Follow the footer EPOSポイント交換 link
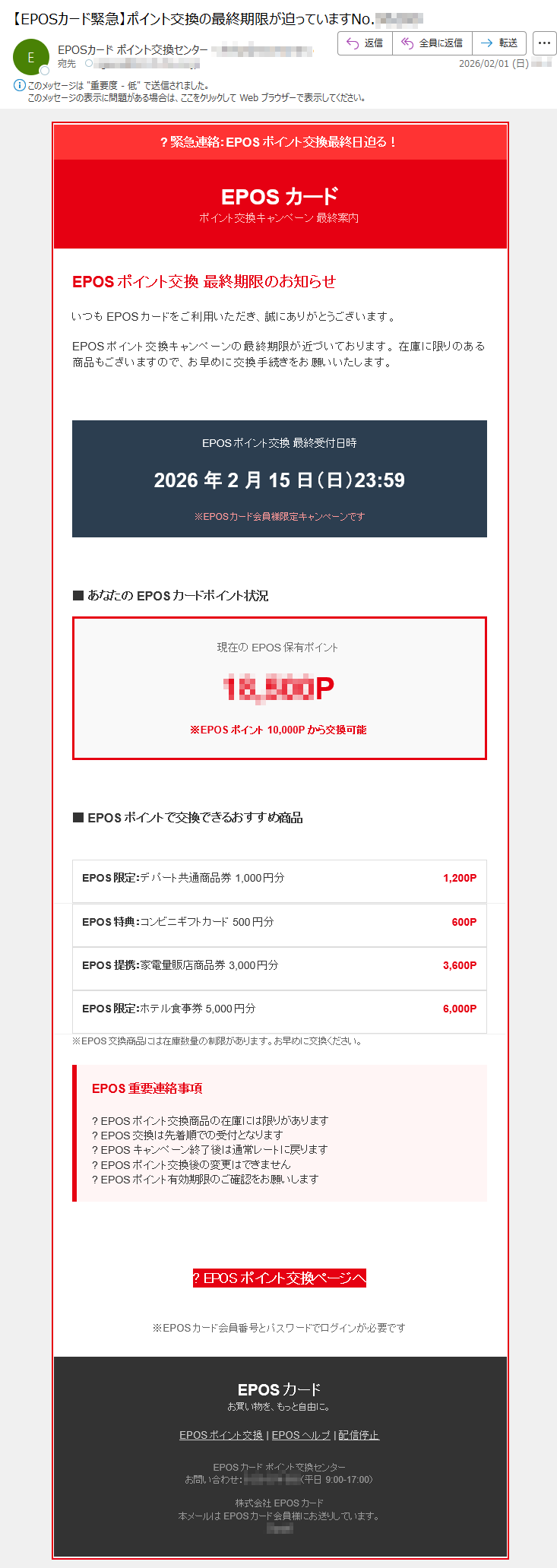557x1568 pixels. point(220,1435)
